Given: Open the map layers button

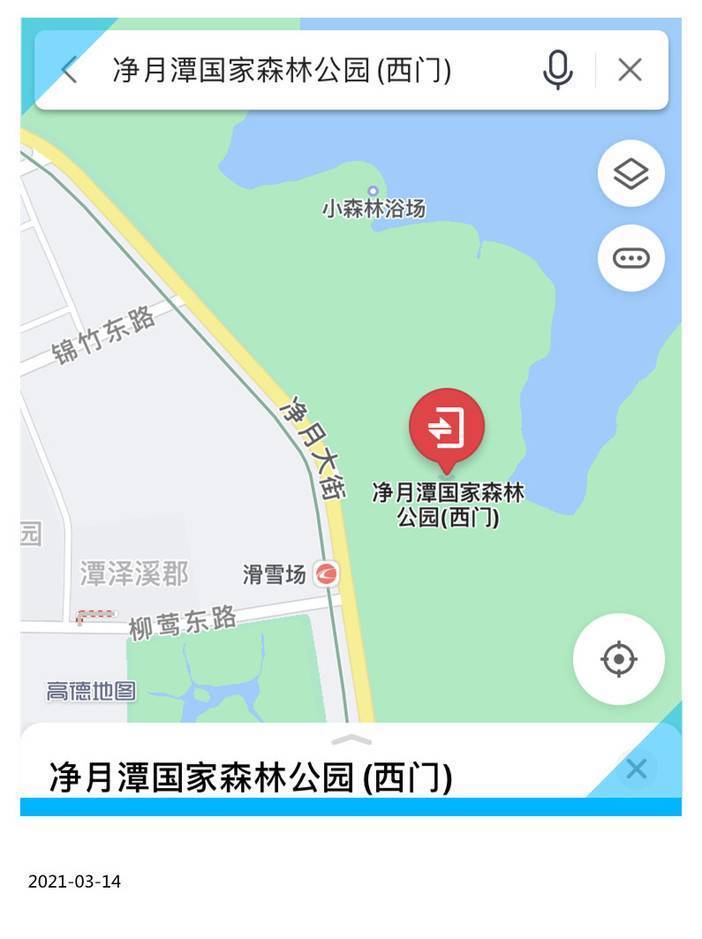Looking at the screenshot, I should click(x=631, y=174).
